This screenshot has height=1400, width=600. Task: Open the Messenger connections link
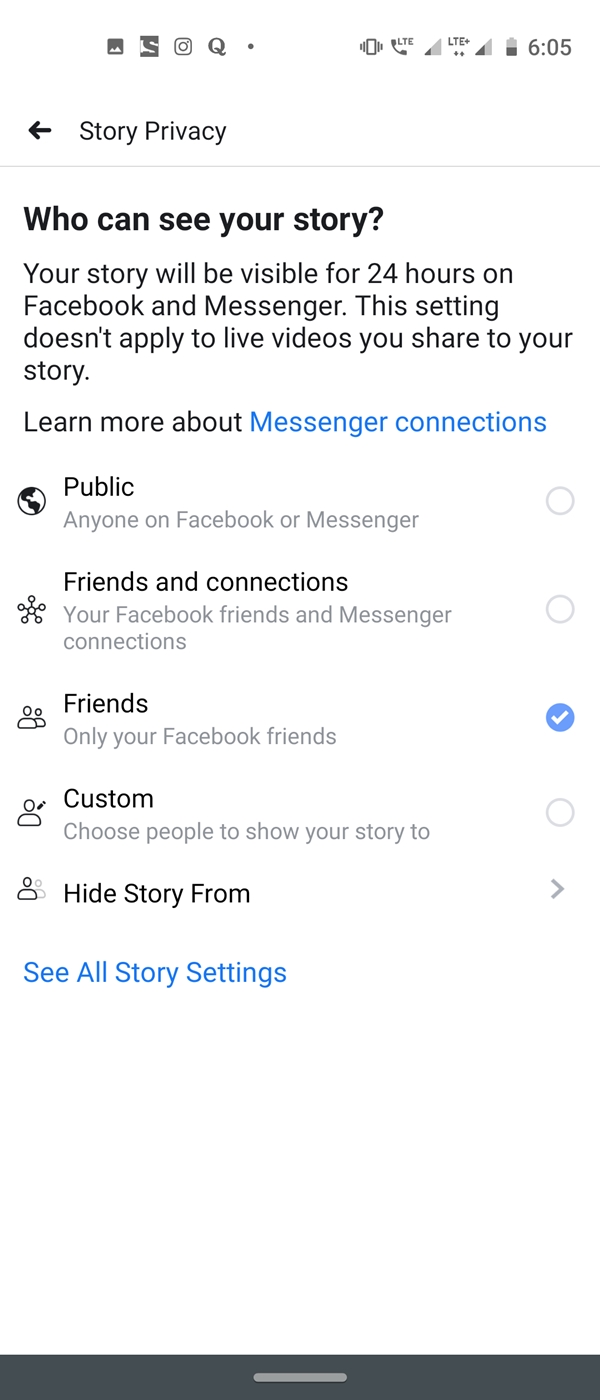coord(397,422)
